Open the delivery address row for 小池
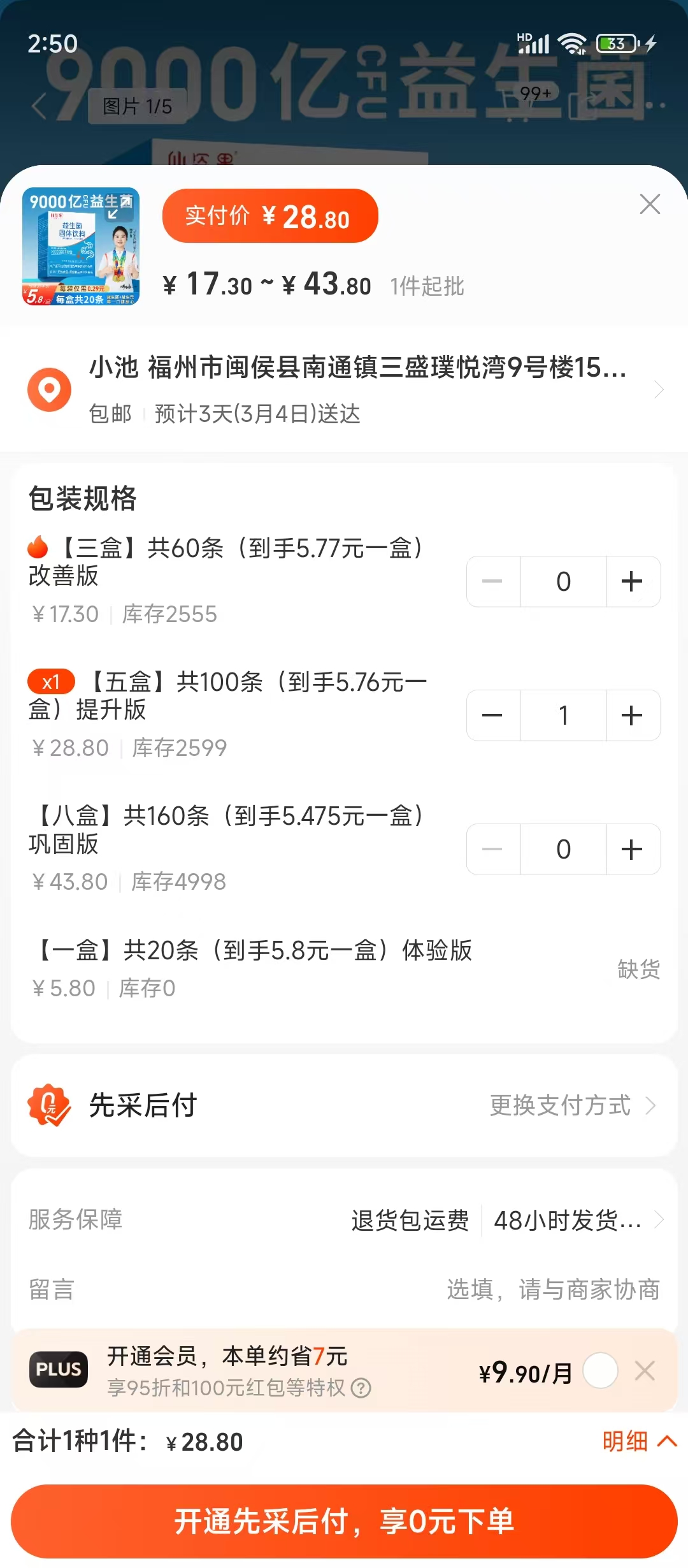688x1568 pixels. (344, 389)
